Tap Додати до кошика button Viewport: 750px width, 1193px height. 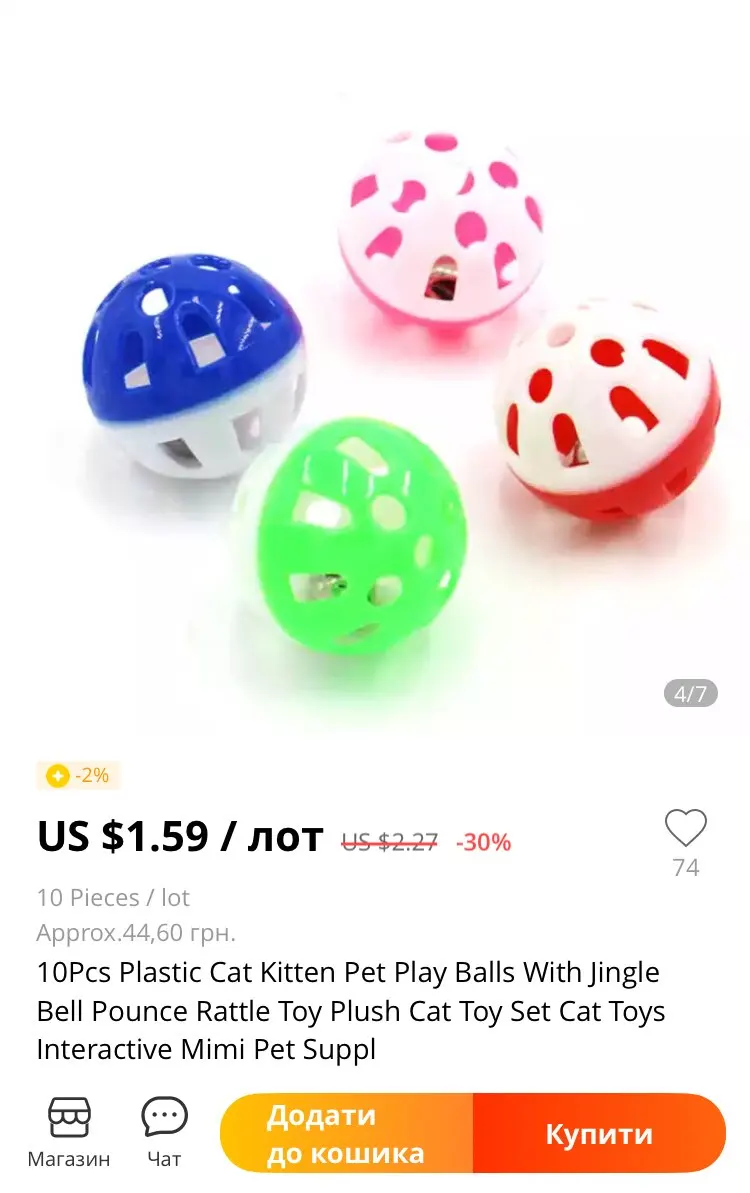pyautogui.click(x=346, y=1133)
